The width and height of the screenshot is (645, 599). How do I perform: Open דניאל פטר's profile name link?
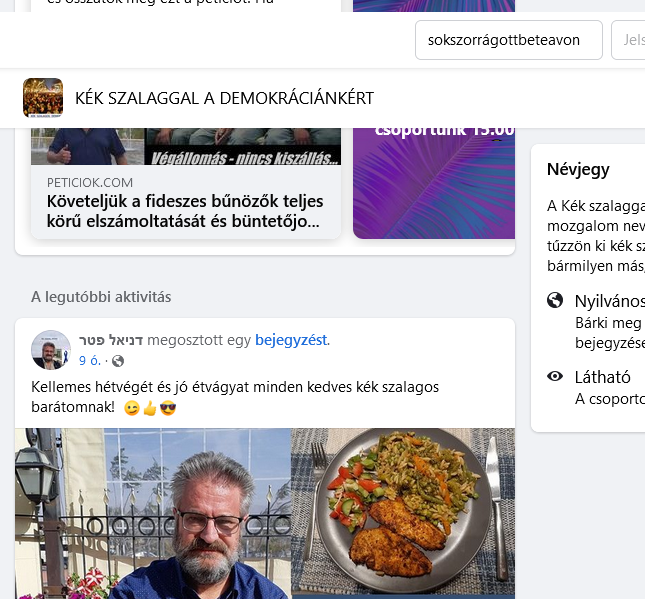[110, 340]
